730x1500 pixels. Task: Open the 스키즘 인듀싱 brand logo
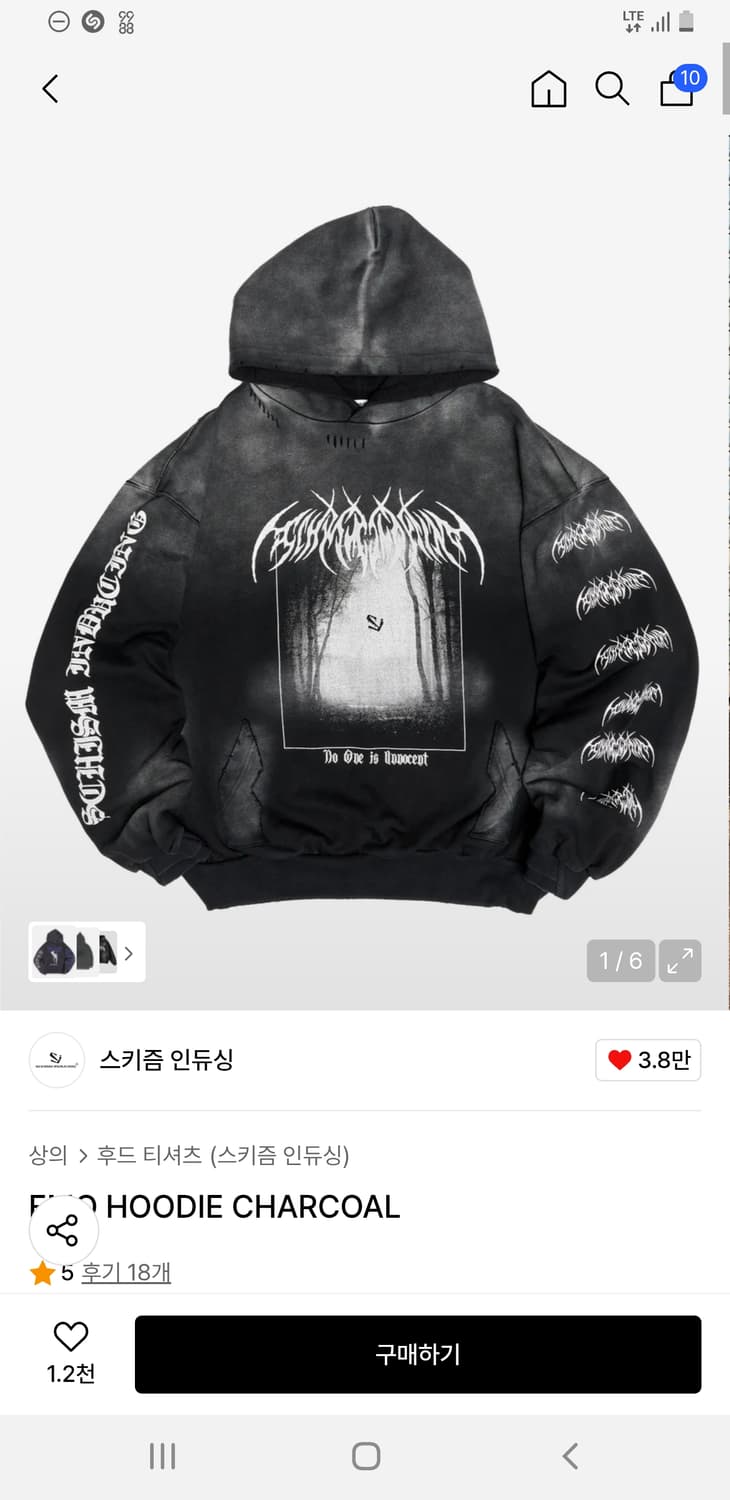[57, 1060]
